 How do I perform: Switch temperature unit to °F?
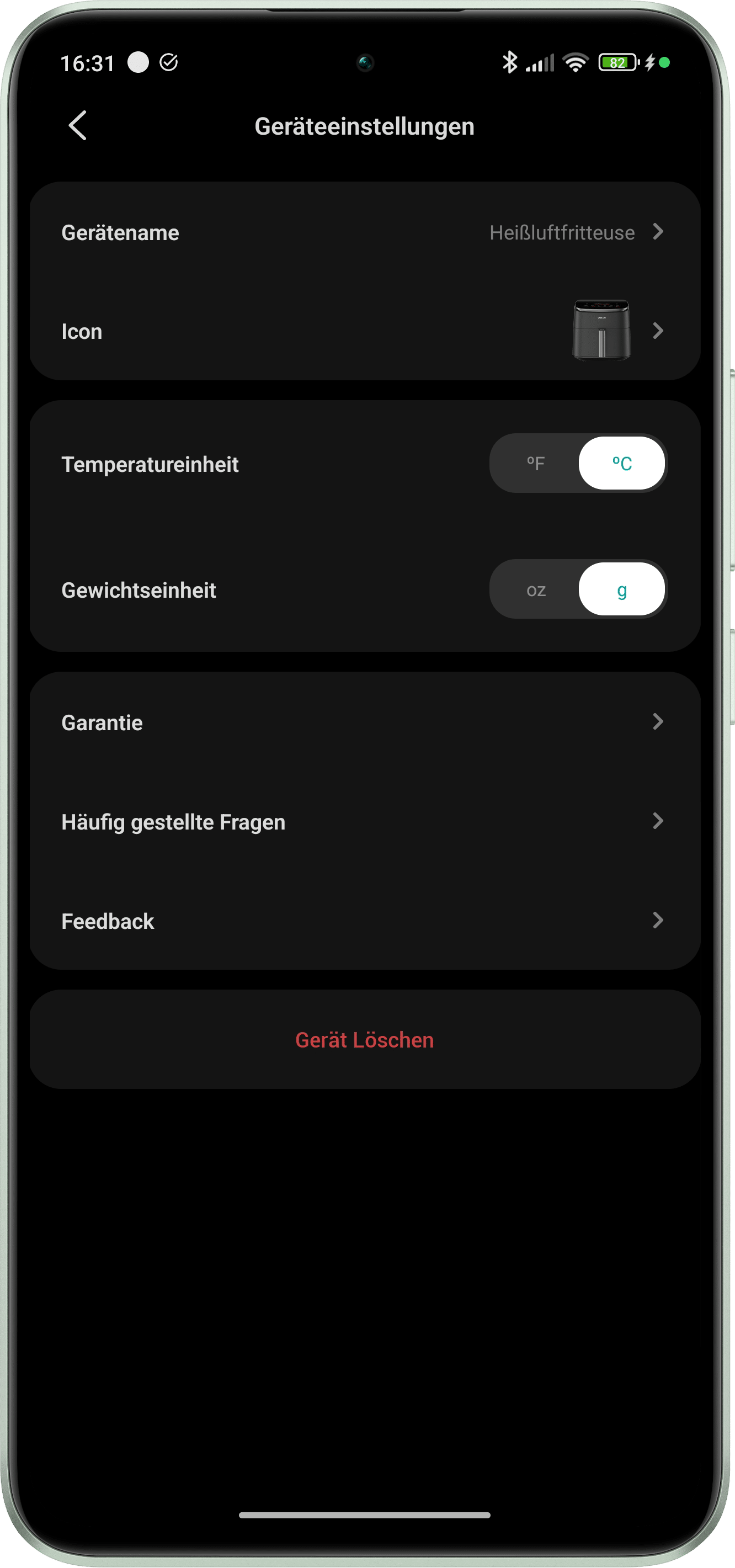pos(535,464)
